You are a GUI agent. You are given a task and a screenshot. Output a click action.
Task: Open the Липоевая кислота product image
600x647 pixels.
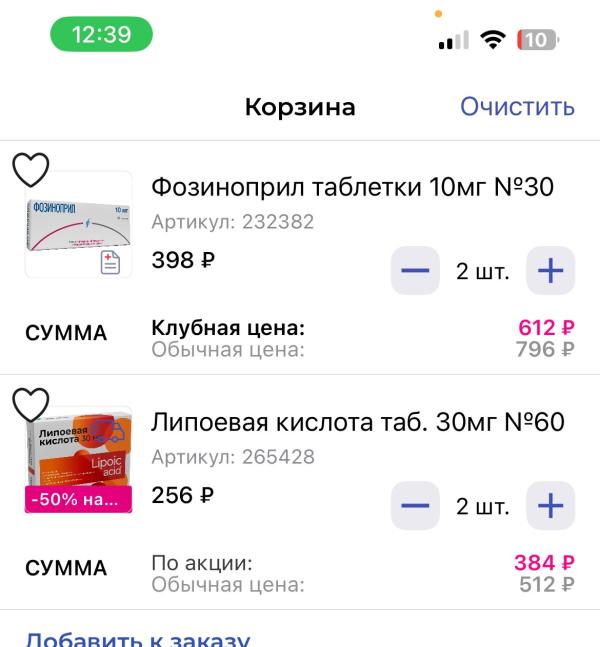[x=78, y=455]
